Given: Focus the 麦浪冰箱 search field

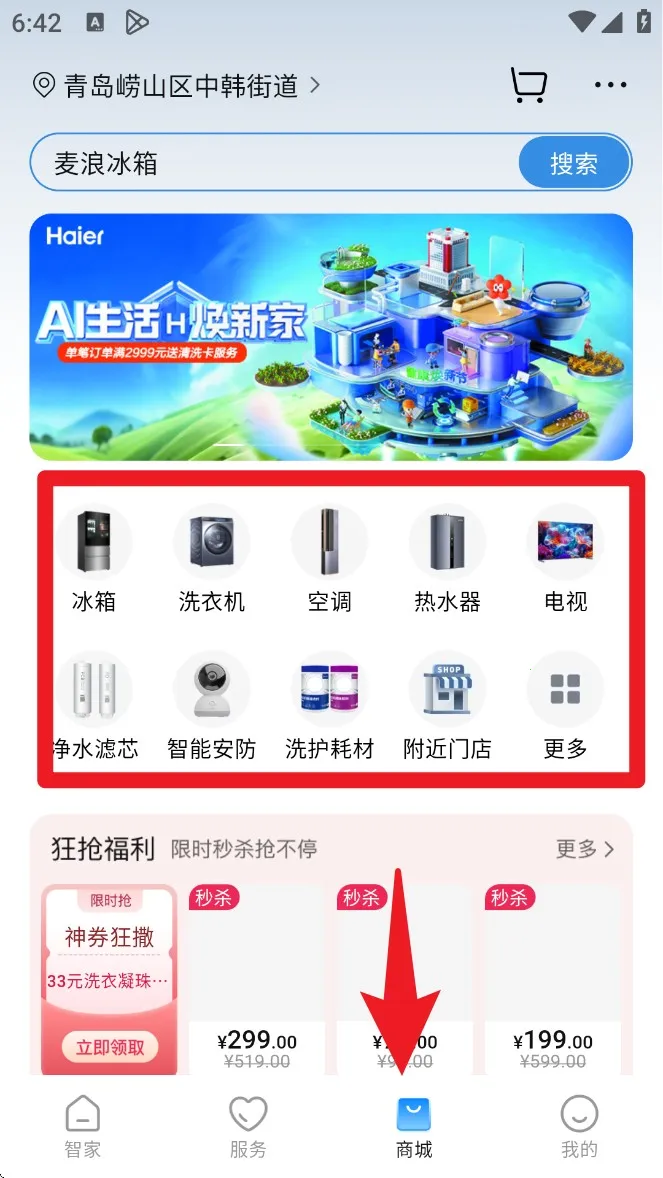Looking at the screenshot, I should pos(270,162).
